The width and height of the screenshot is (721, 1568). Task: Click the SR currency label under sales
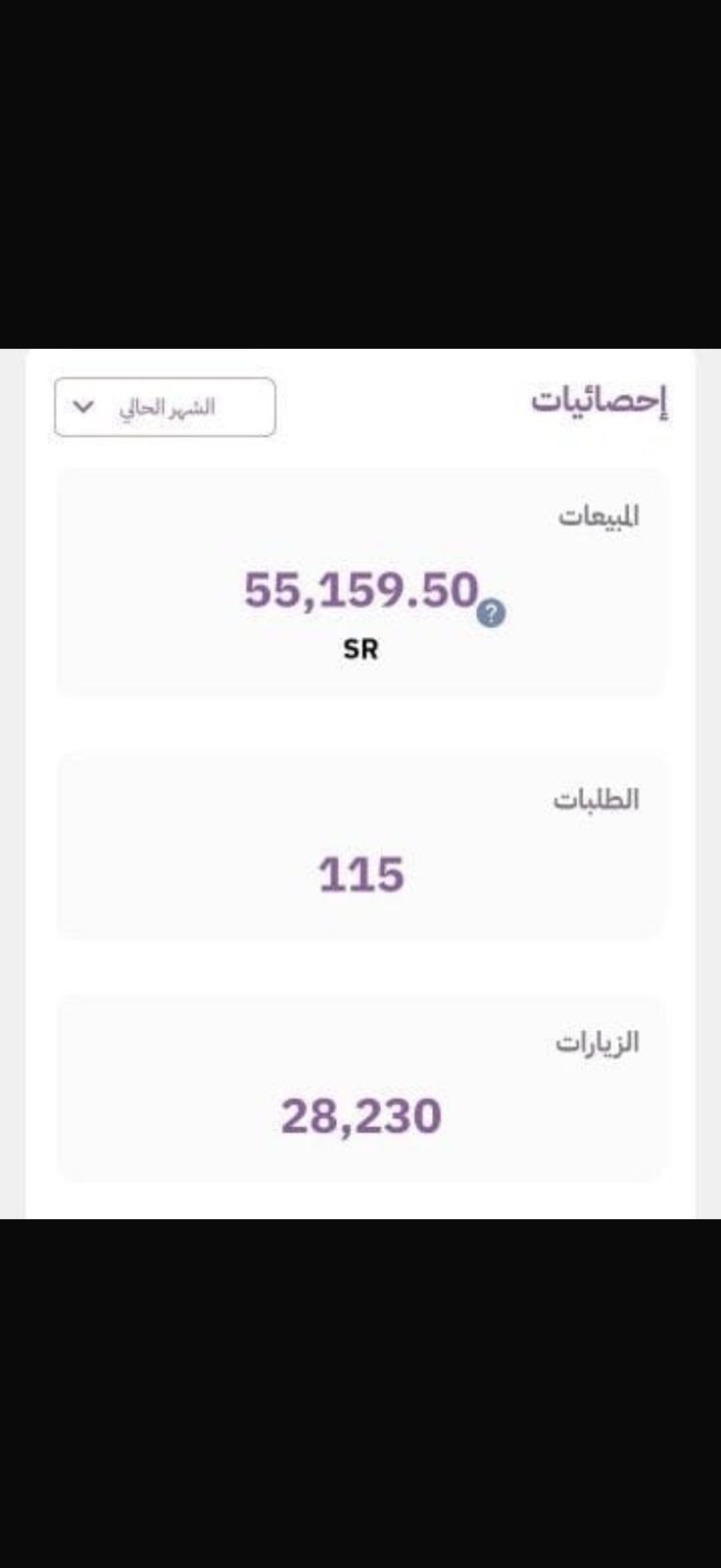360,649
